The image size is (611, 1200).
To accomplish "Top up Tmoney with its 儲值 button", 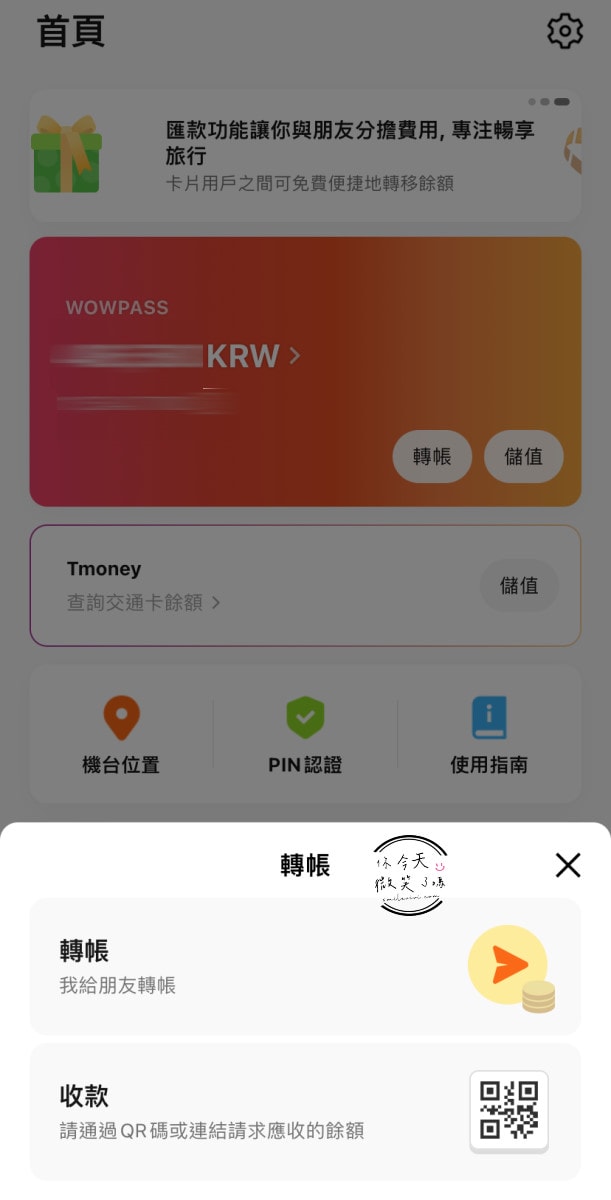I will tap(519, 586).
